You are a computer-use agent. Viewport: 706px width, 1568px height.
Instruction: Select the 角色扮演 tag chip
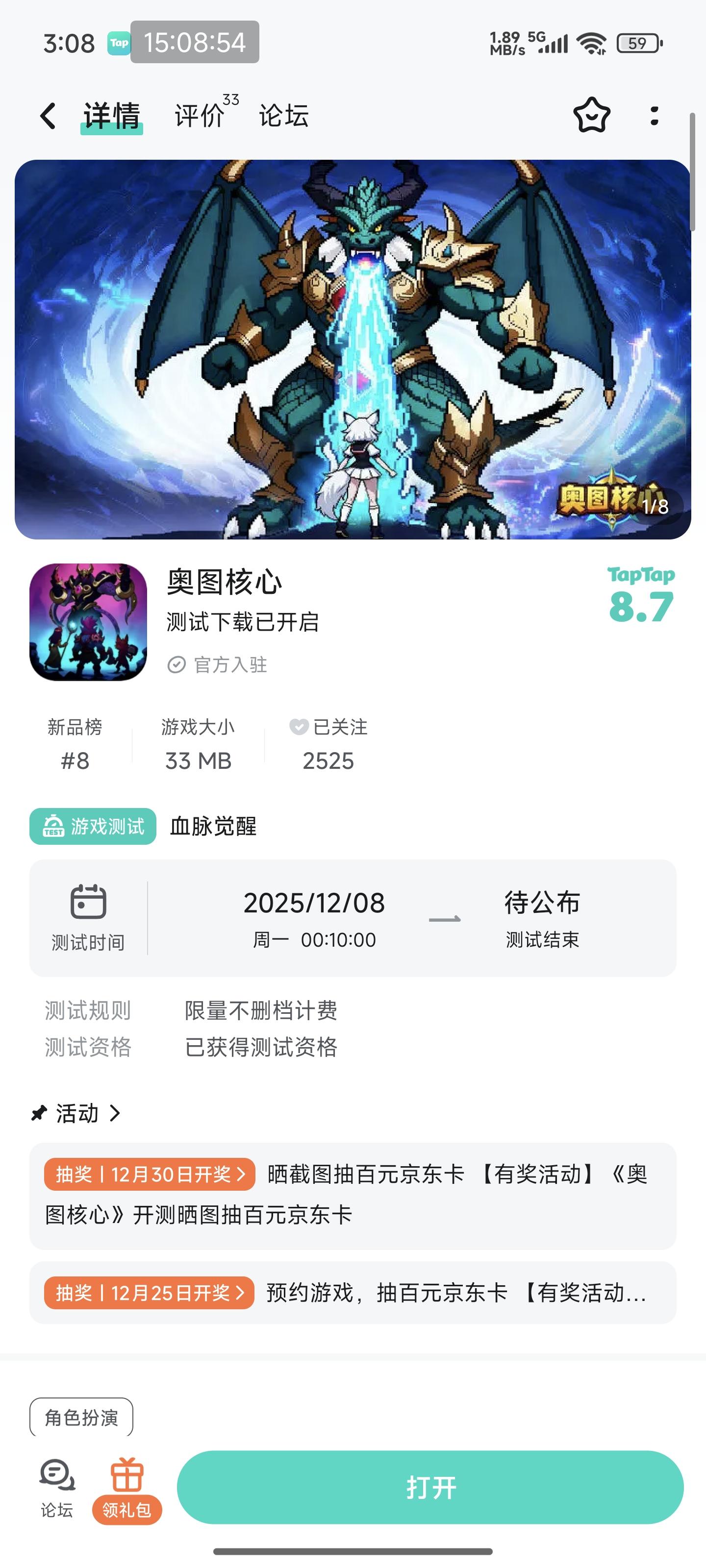(81, 1418)
